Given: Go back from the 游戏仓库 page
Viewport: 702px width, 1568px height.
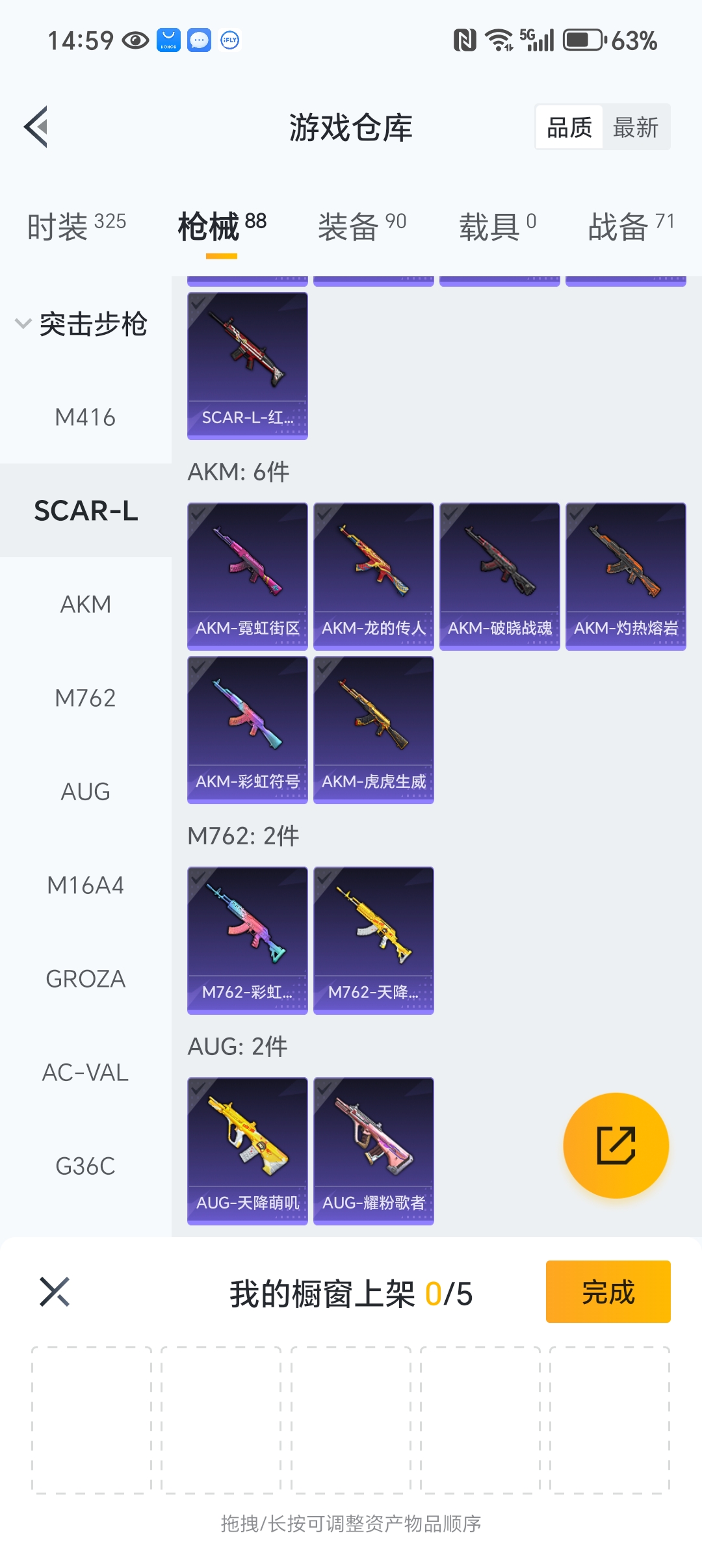Looking at the screenshot, I should tap(36, 127).
